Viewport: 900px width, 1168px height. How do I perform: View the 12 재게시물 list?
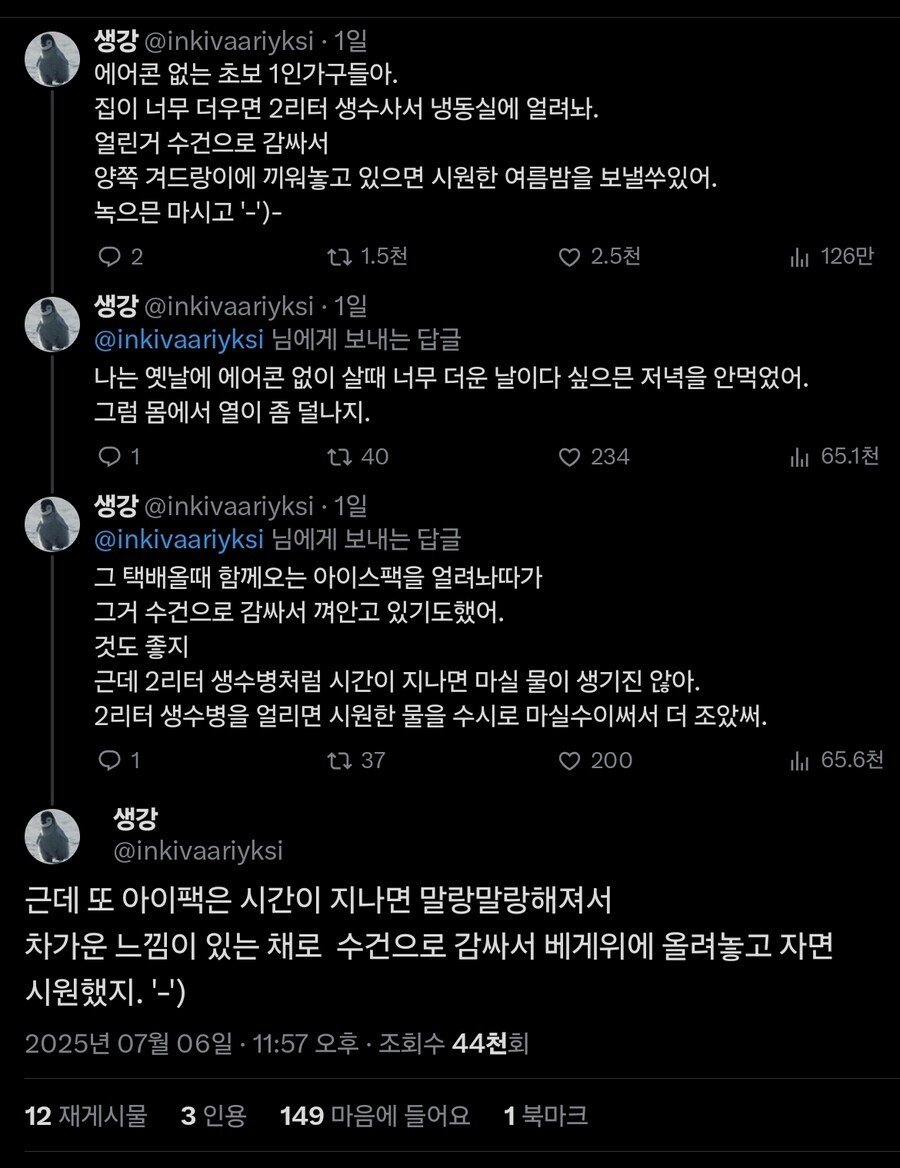[86, 1115]
